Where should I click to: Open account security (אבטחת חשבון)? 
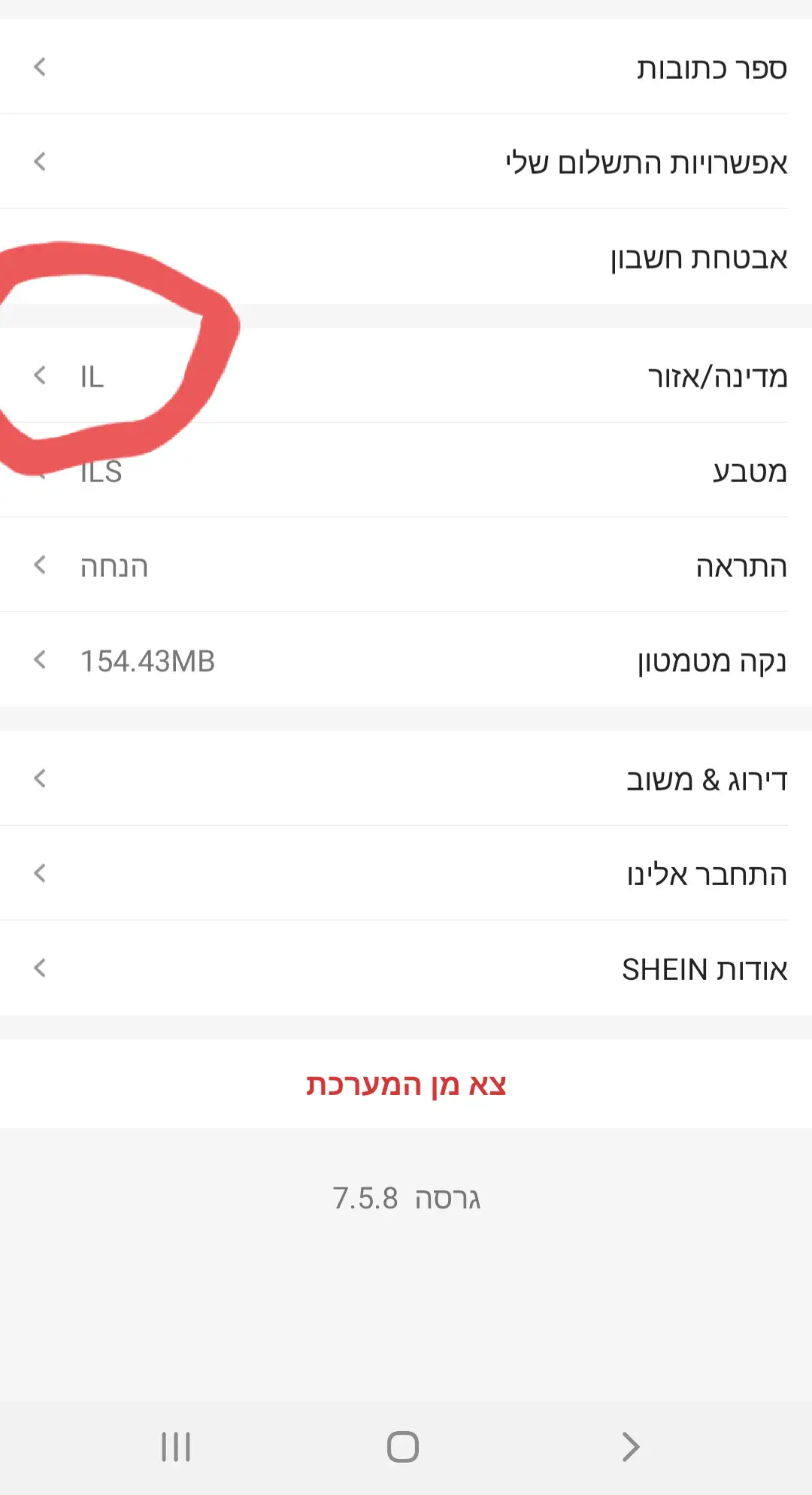pos(406,257)
